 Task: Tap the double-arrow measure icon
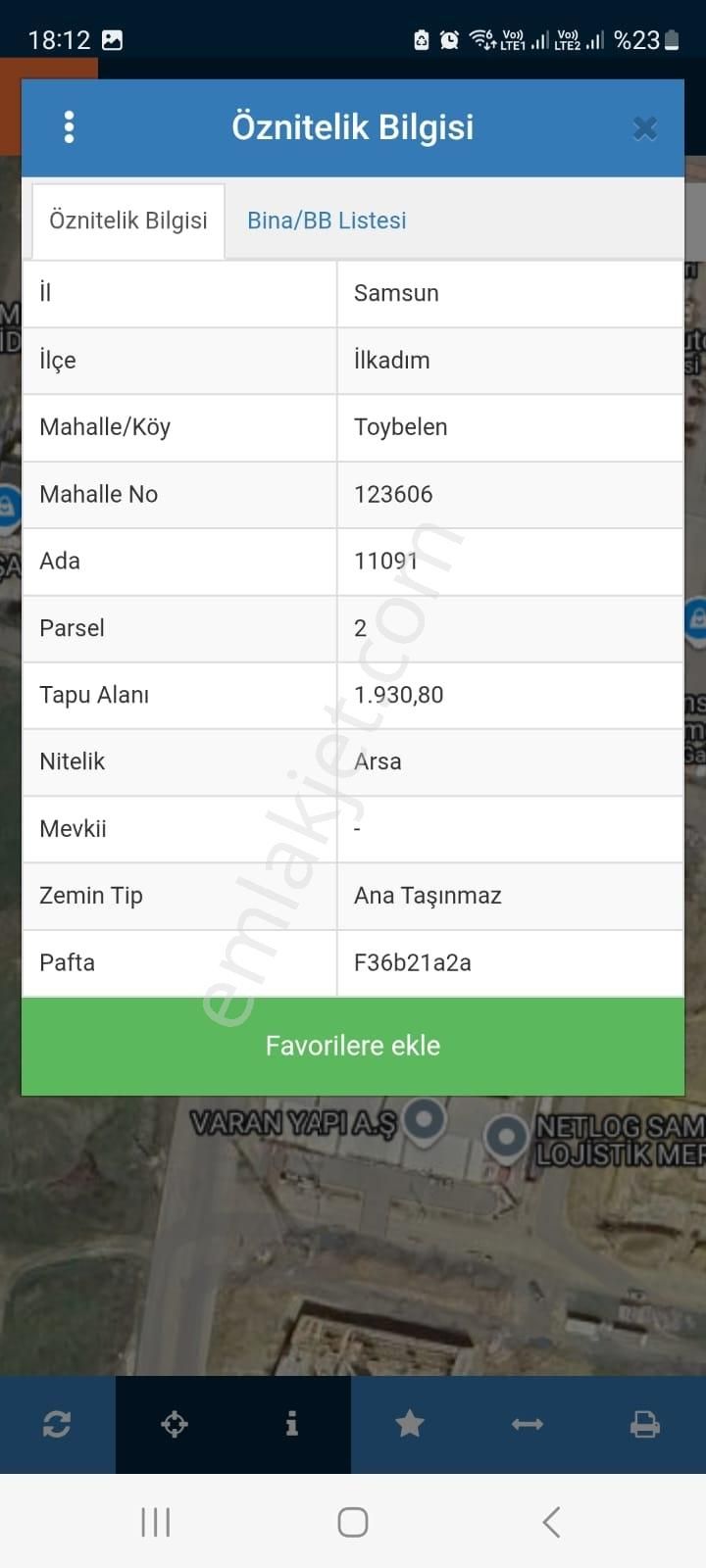528,1424
